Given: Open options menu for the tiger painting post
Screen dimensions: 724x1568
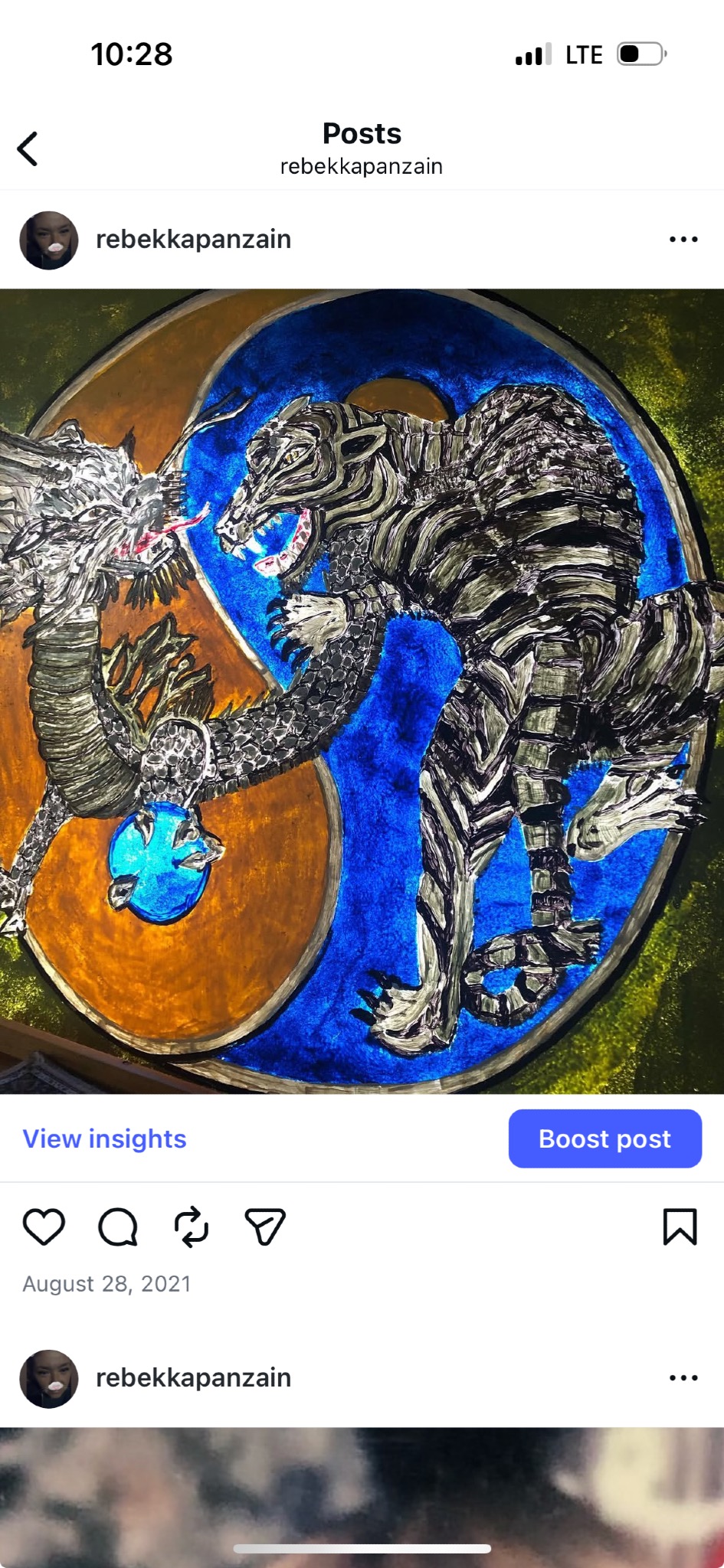Looking at the screenshot, I should [x=683, y=240].
